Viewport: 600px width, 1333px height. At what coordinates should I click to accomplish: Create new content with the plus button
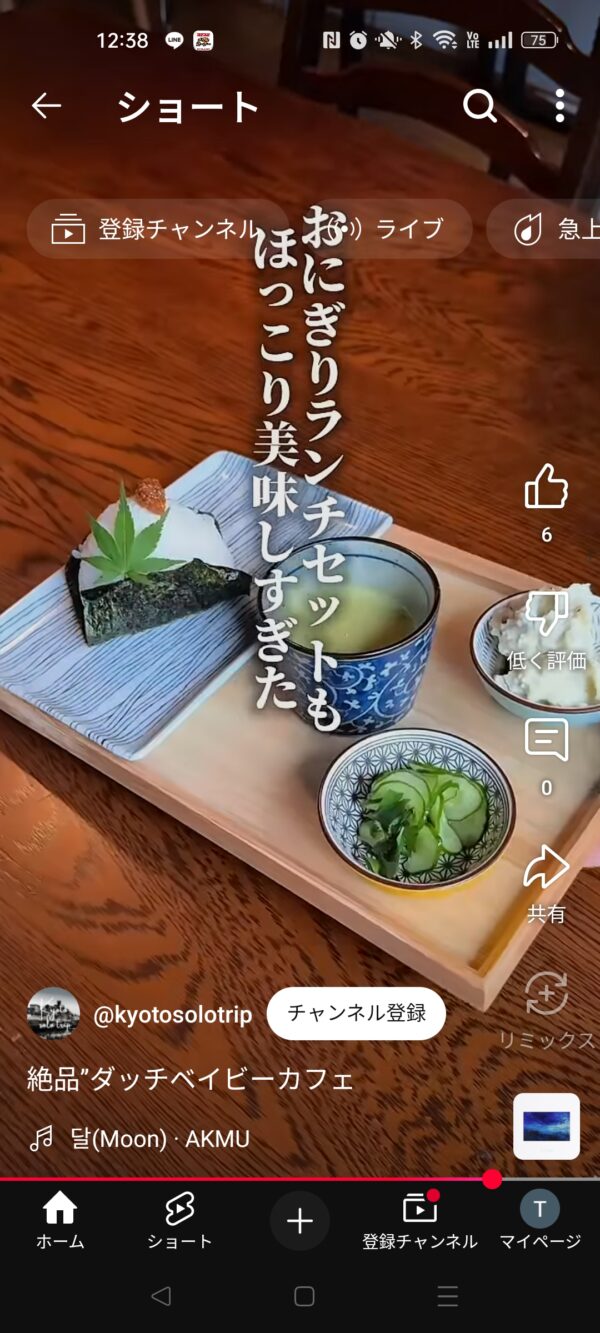(x=300, y=1220)
